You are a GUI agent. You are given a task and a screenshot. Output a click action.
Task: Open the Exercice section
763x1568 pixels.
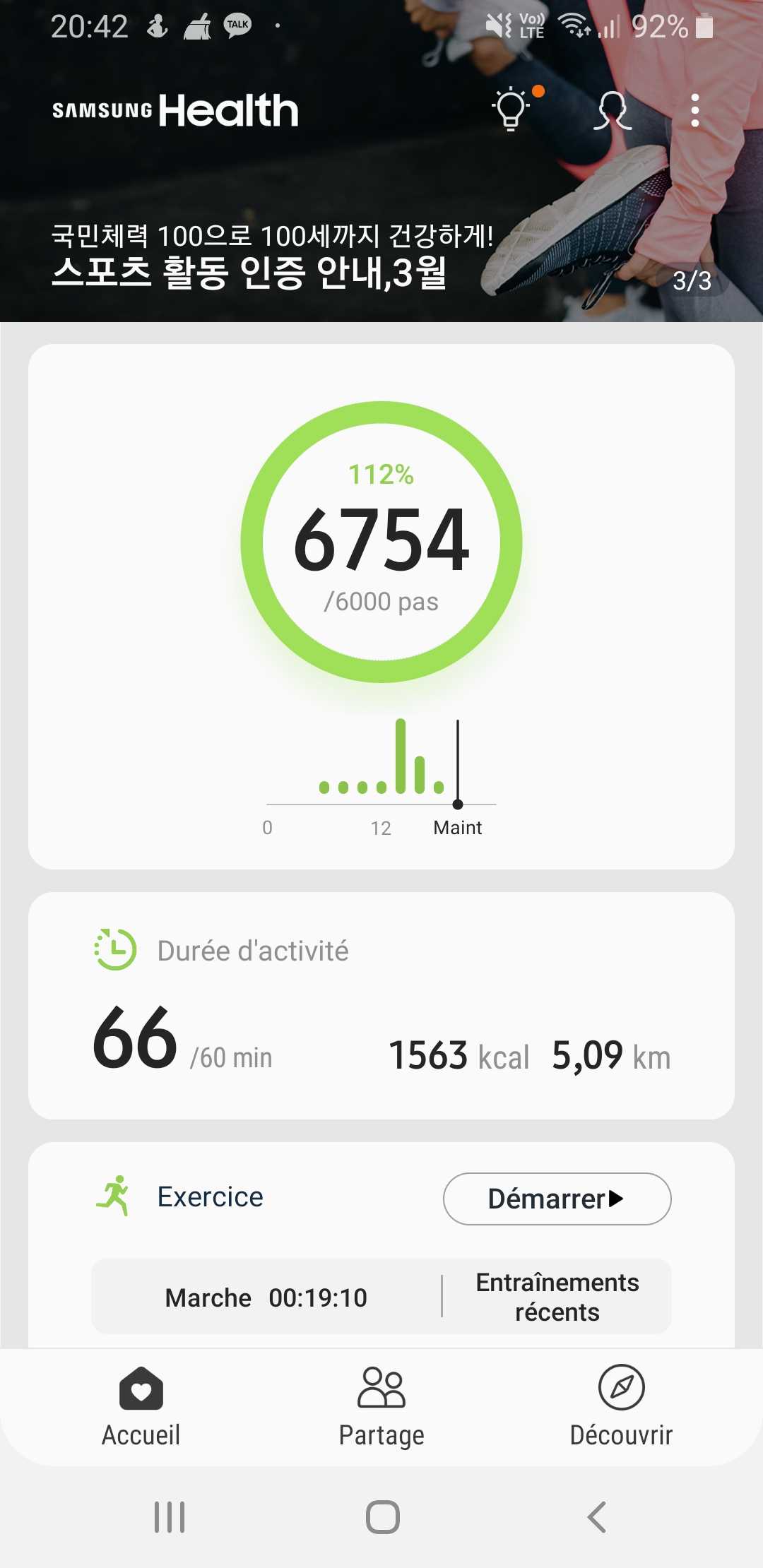[x=211, y=1197]
